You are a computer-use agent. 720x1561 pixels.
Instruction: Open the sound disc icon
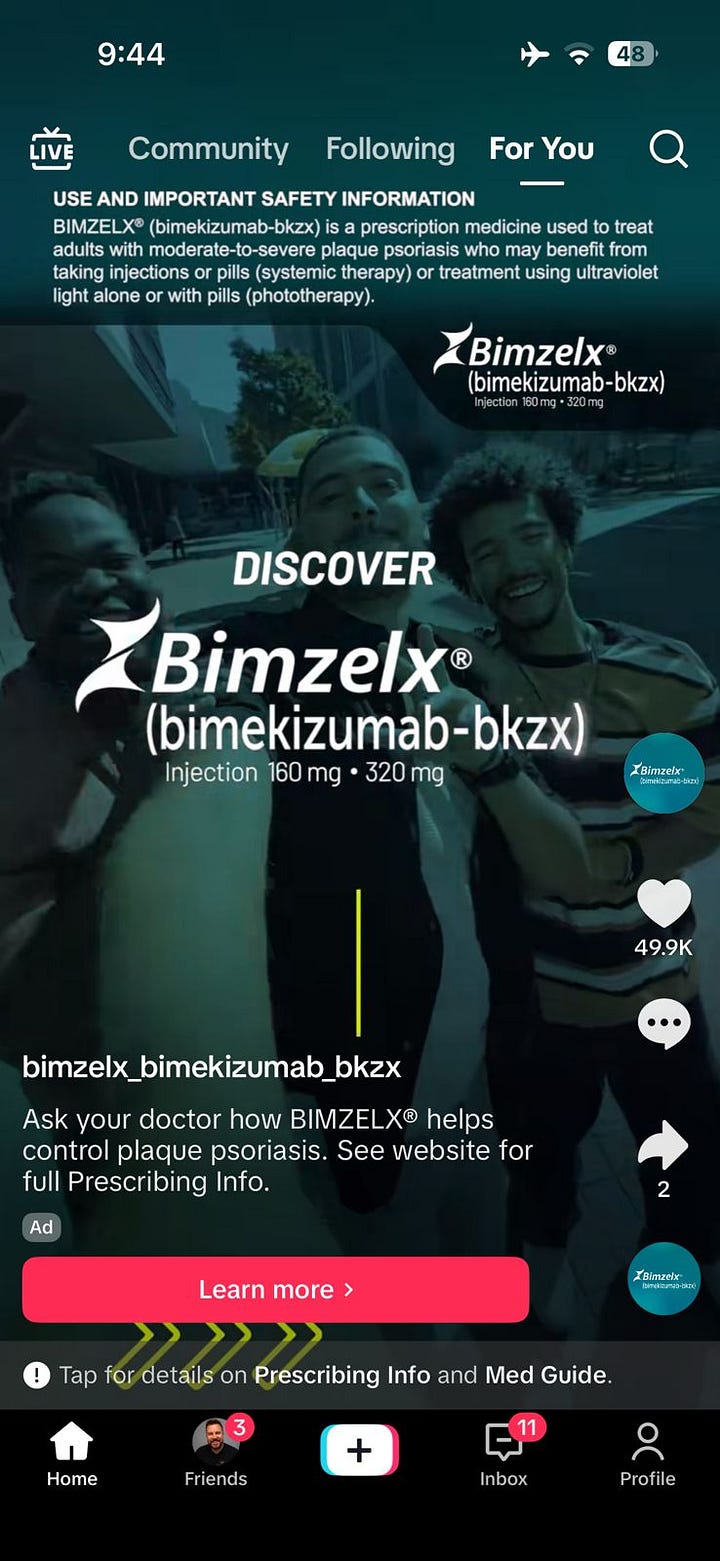point(664,1277)
